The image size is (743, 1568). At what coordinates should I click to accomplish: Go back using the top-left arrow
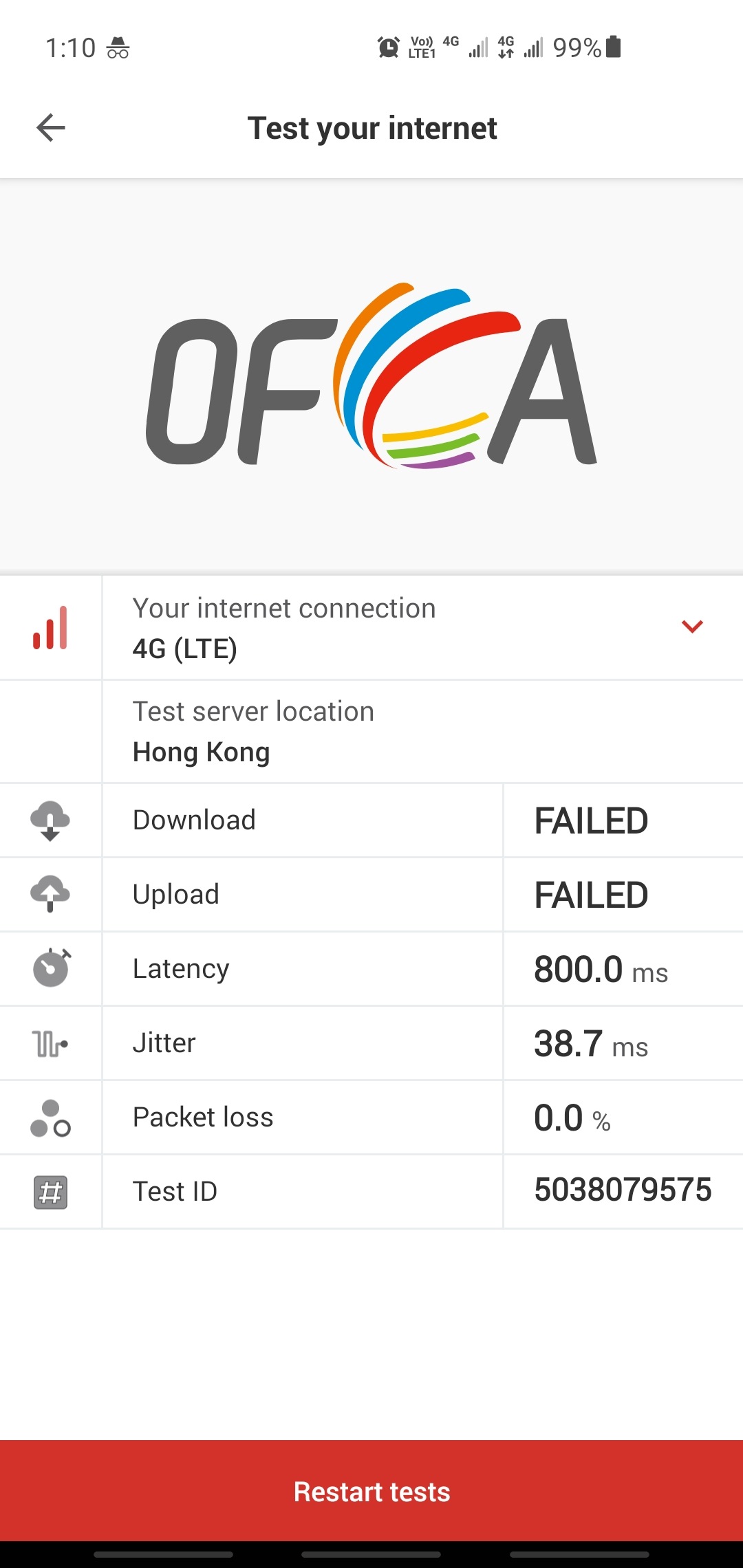pos(51,128)
